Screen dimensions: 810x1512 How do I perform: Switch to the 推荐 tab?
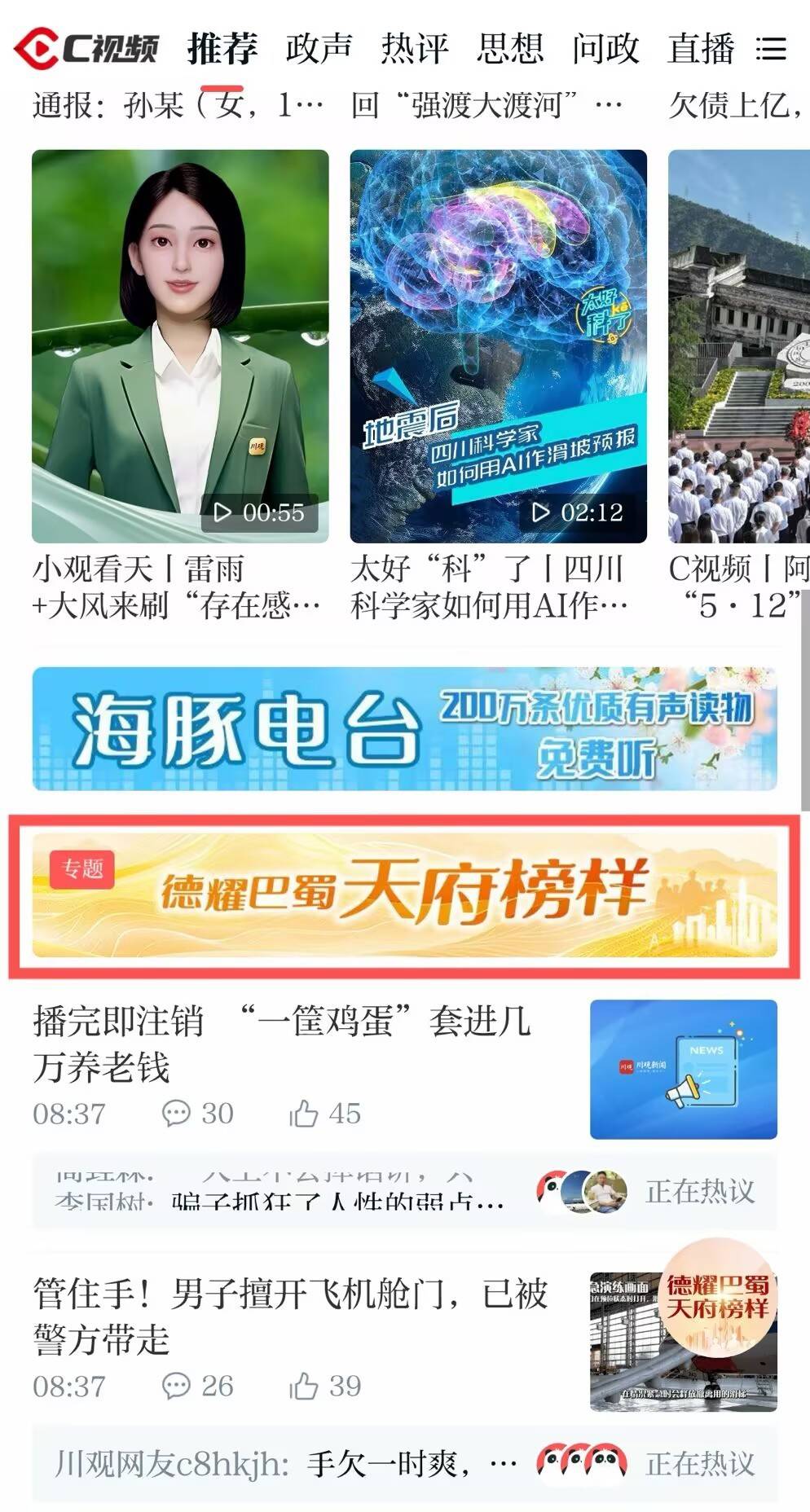coord(222,49)
